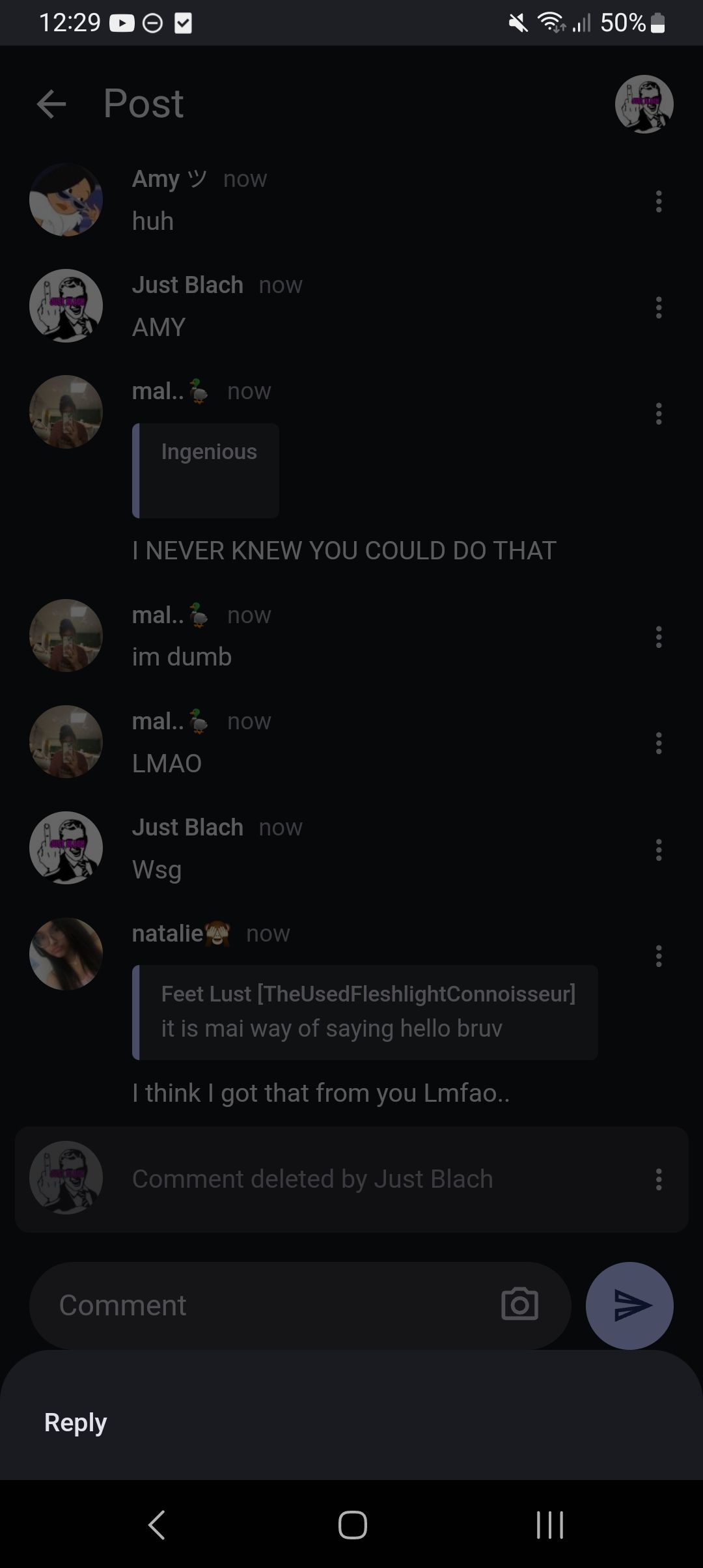Show recent apps

tap(549, 1524)
